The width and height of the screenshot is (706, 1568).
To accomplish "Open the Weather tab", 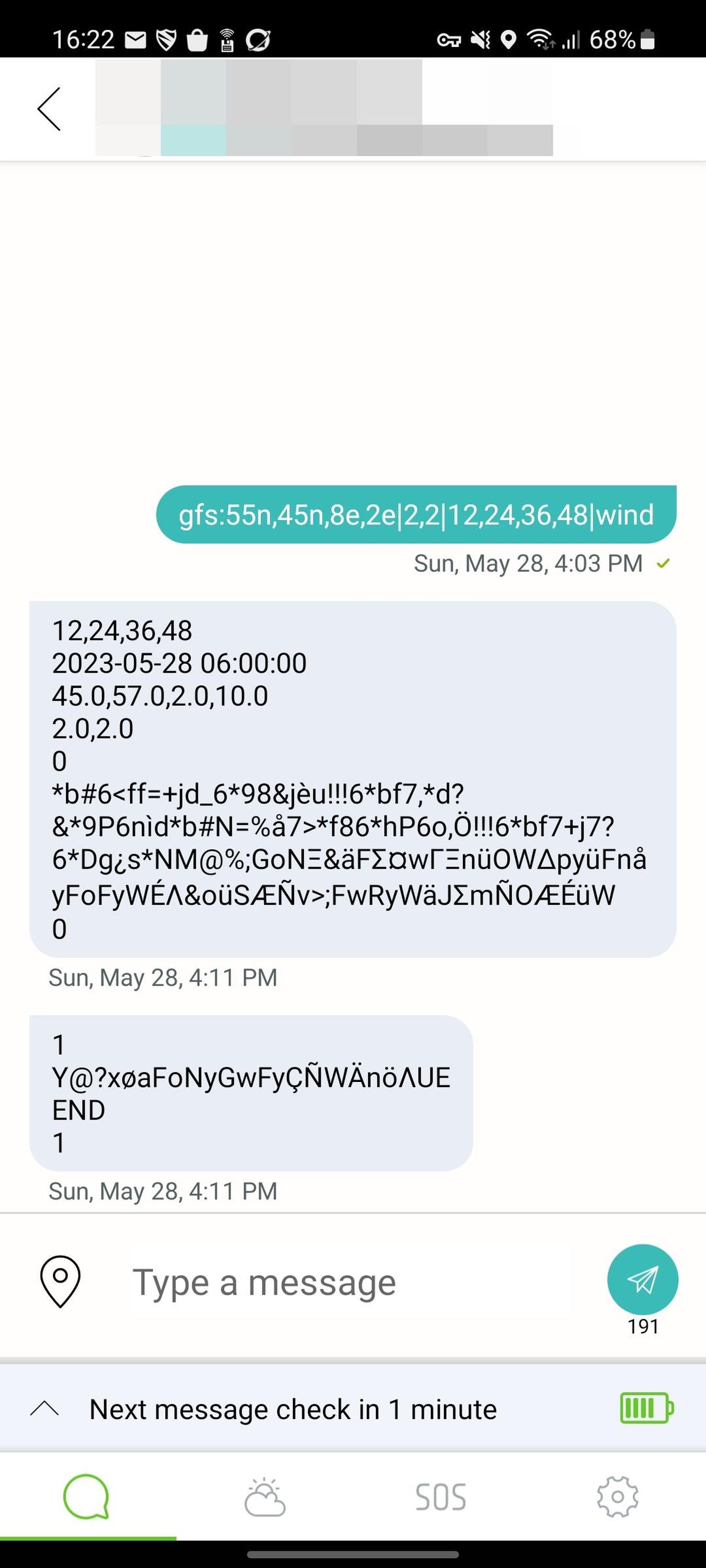I will point(265,1496).
